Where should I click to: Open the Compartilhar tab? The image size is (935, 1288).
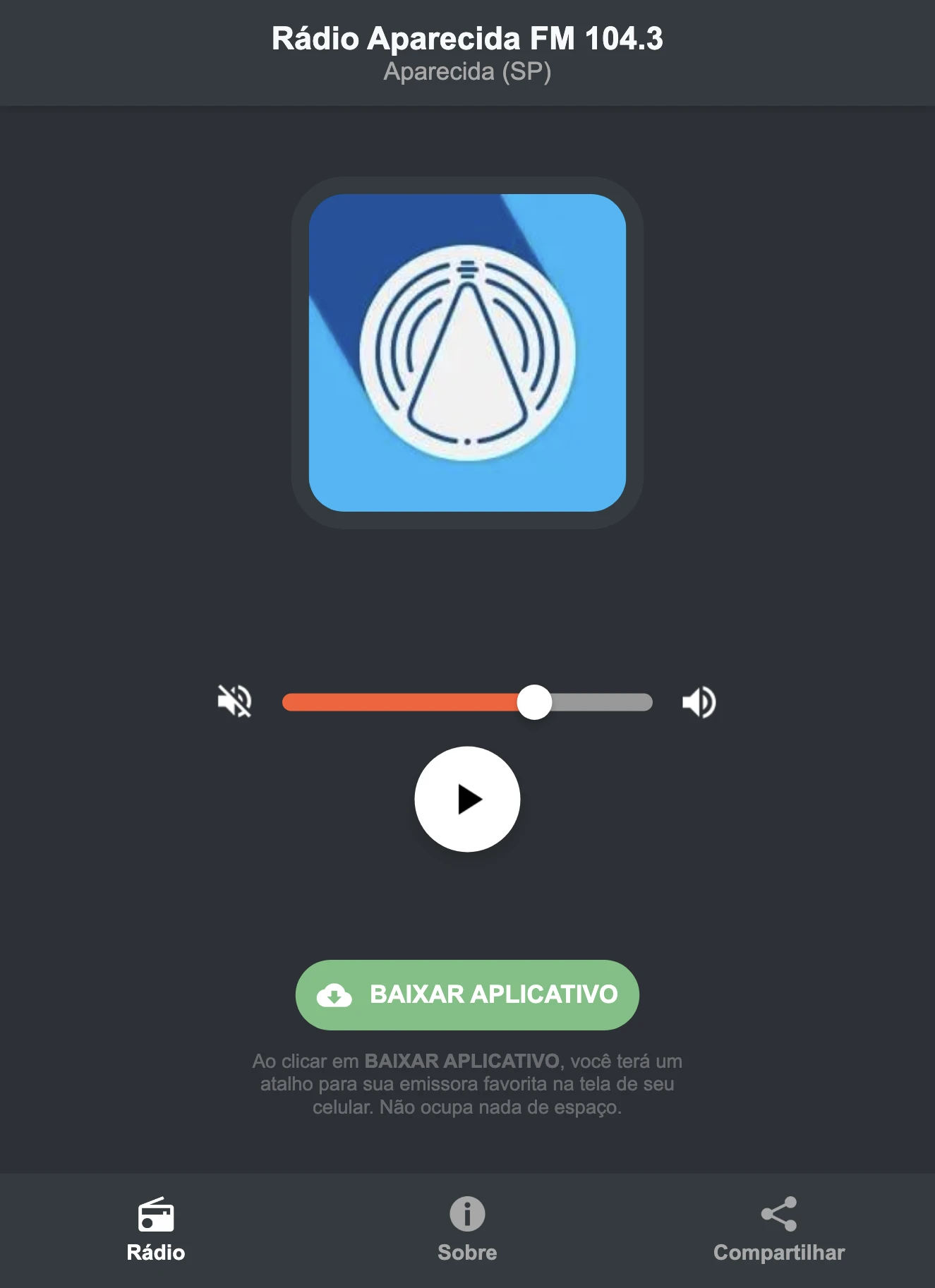coord(778,1229)
